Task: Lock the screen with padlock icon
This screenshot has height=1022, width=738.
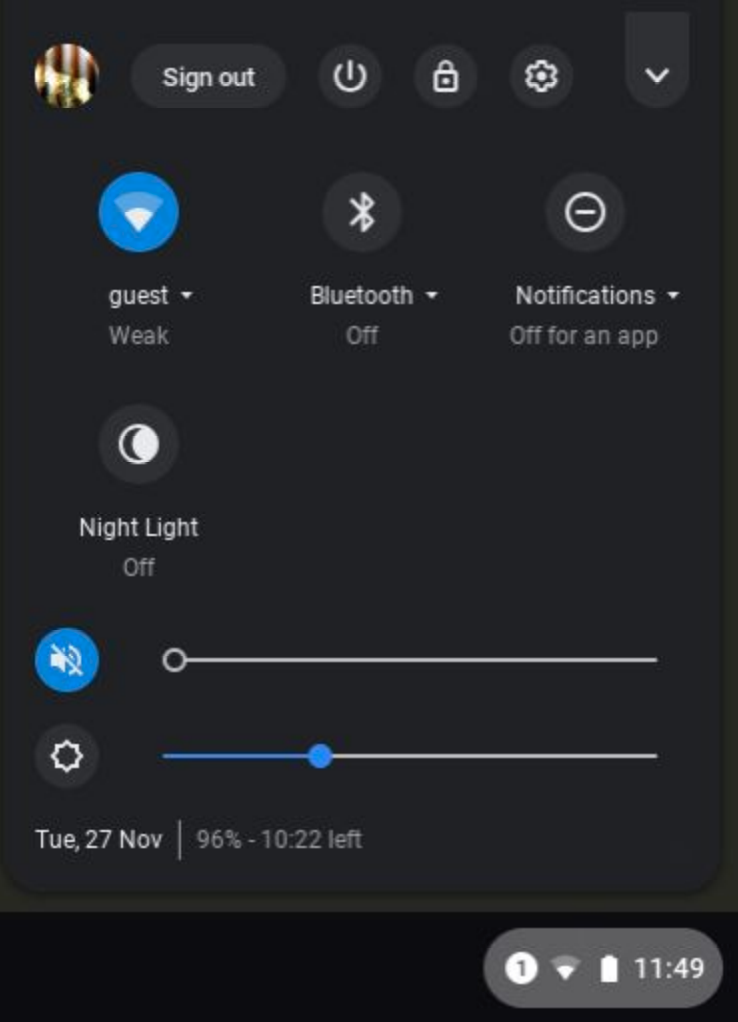Action: pos(445,77)
